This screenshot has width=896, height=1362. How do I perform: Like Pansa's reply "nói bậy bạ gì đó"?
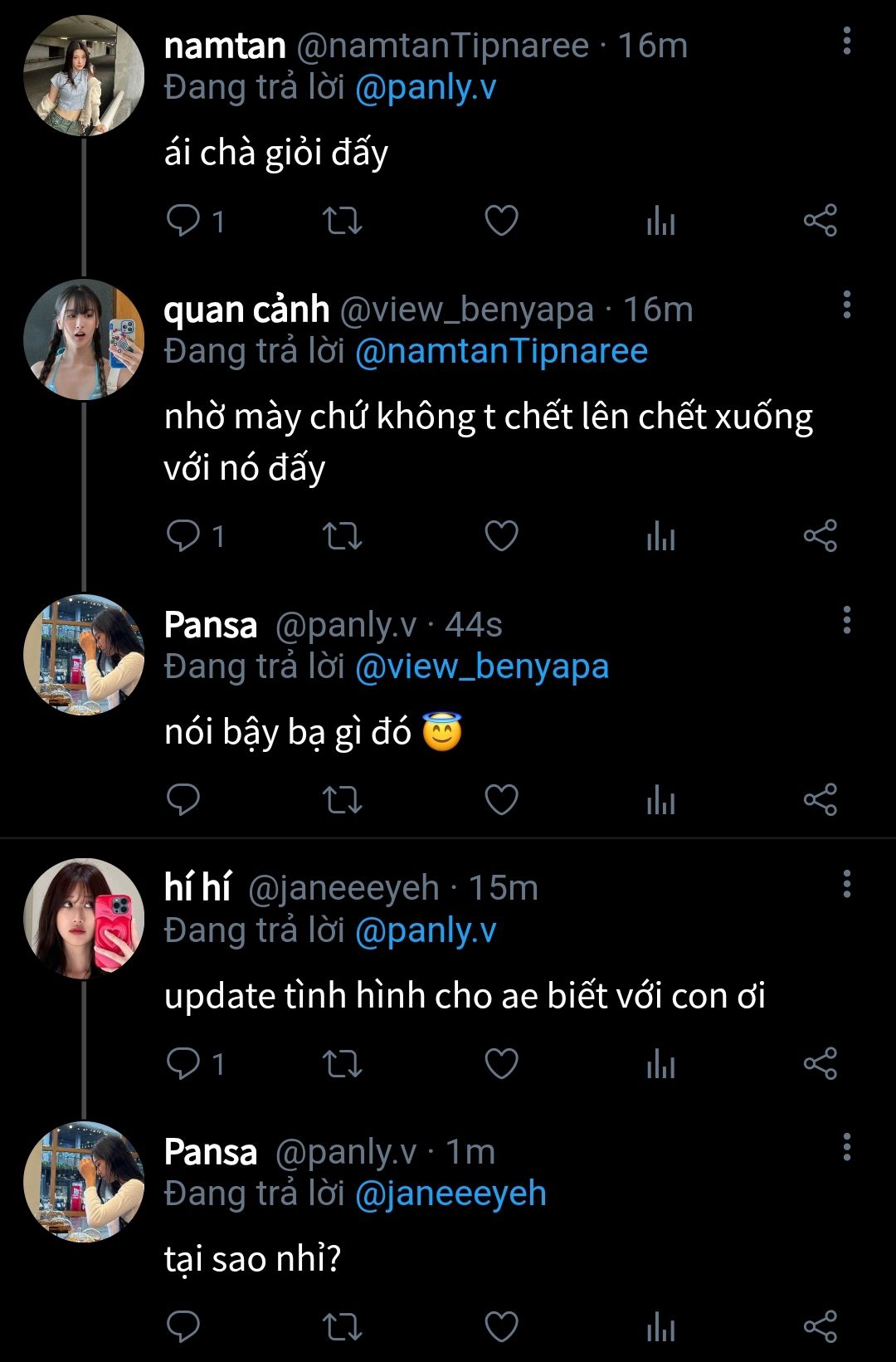pyautogui.click(x=501, y=800)
